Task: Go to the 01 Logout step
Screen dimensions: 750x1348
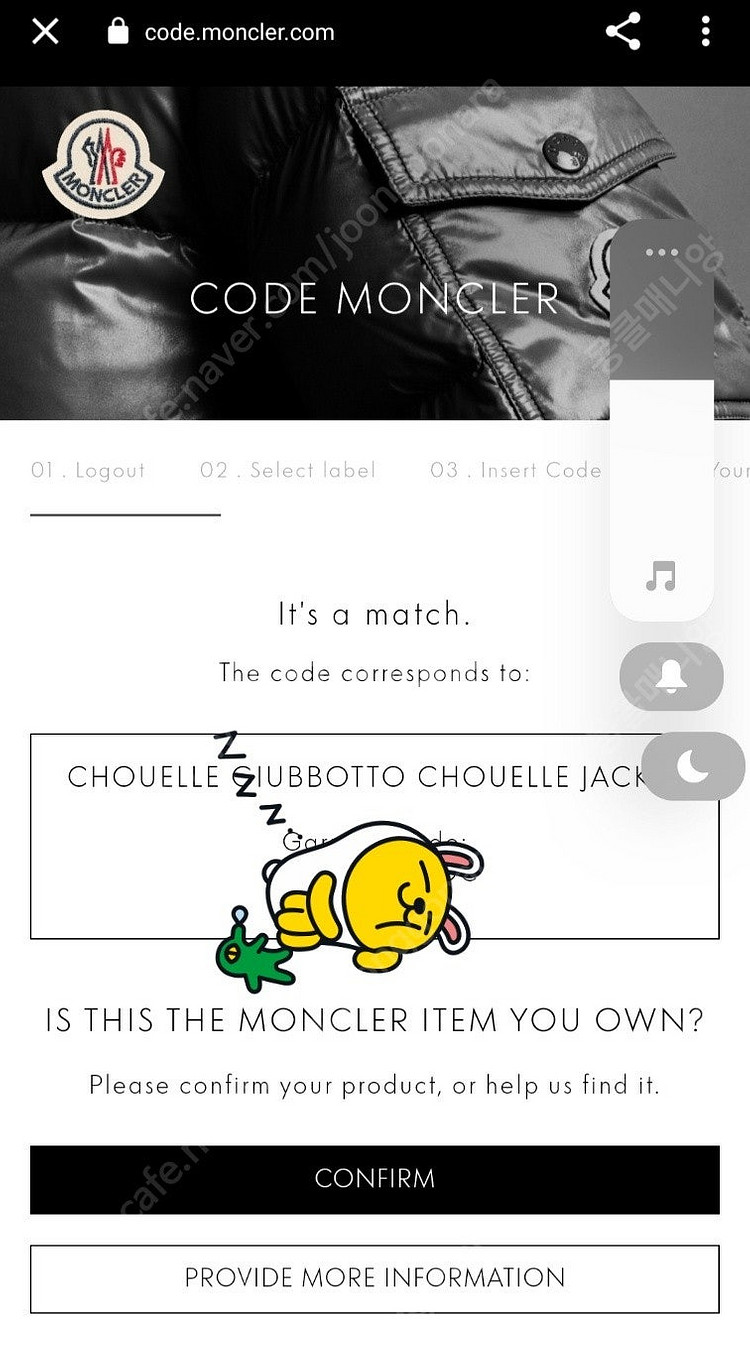Action: point(88,470)
